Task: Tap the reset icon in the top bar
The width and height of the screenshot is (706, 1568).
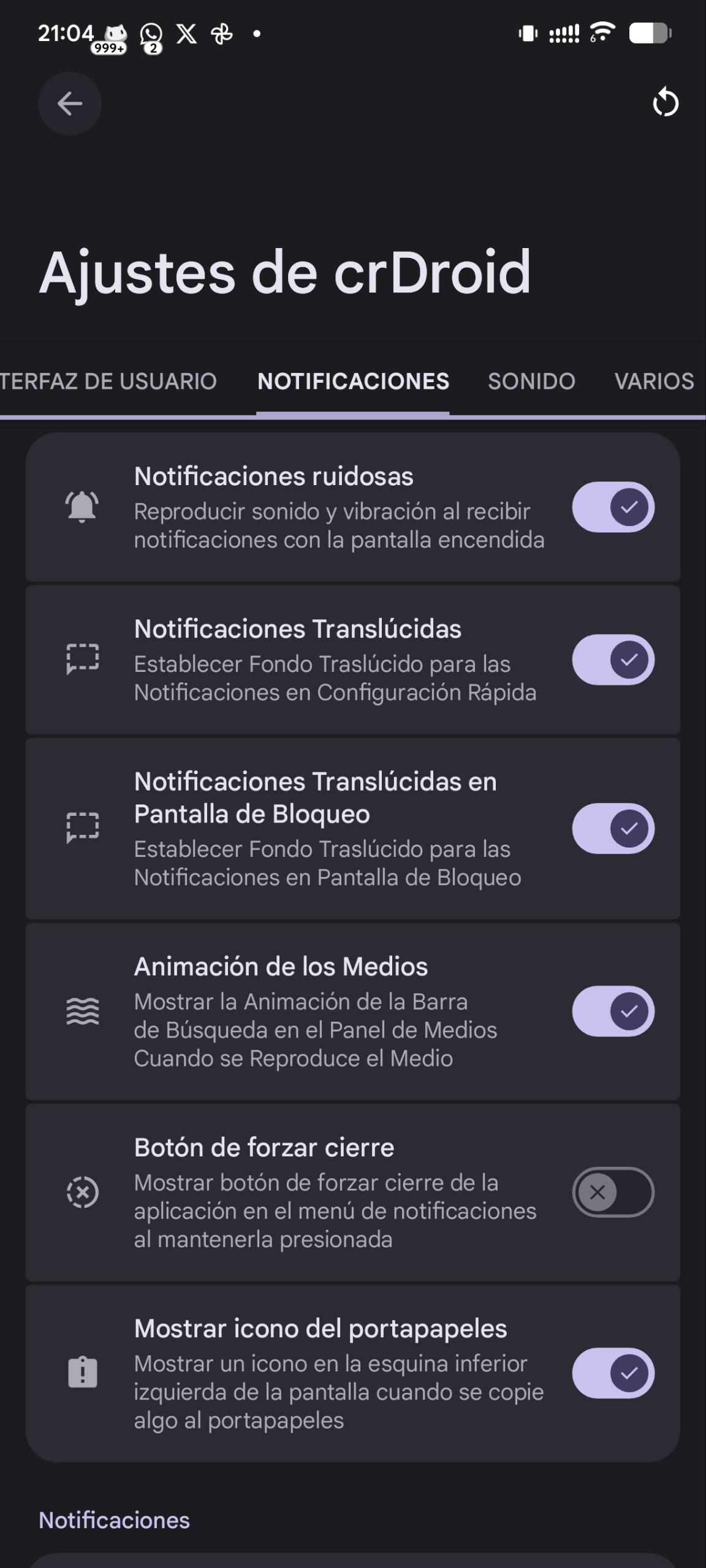Action: (666, 103)
